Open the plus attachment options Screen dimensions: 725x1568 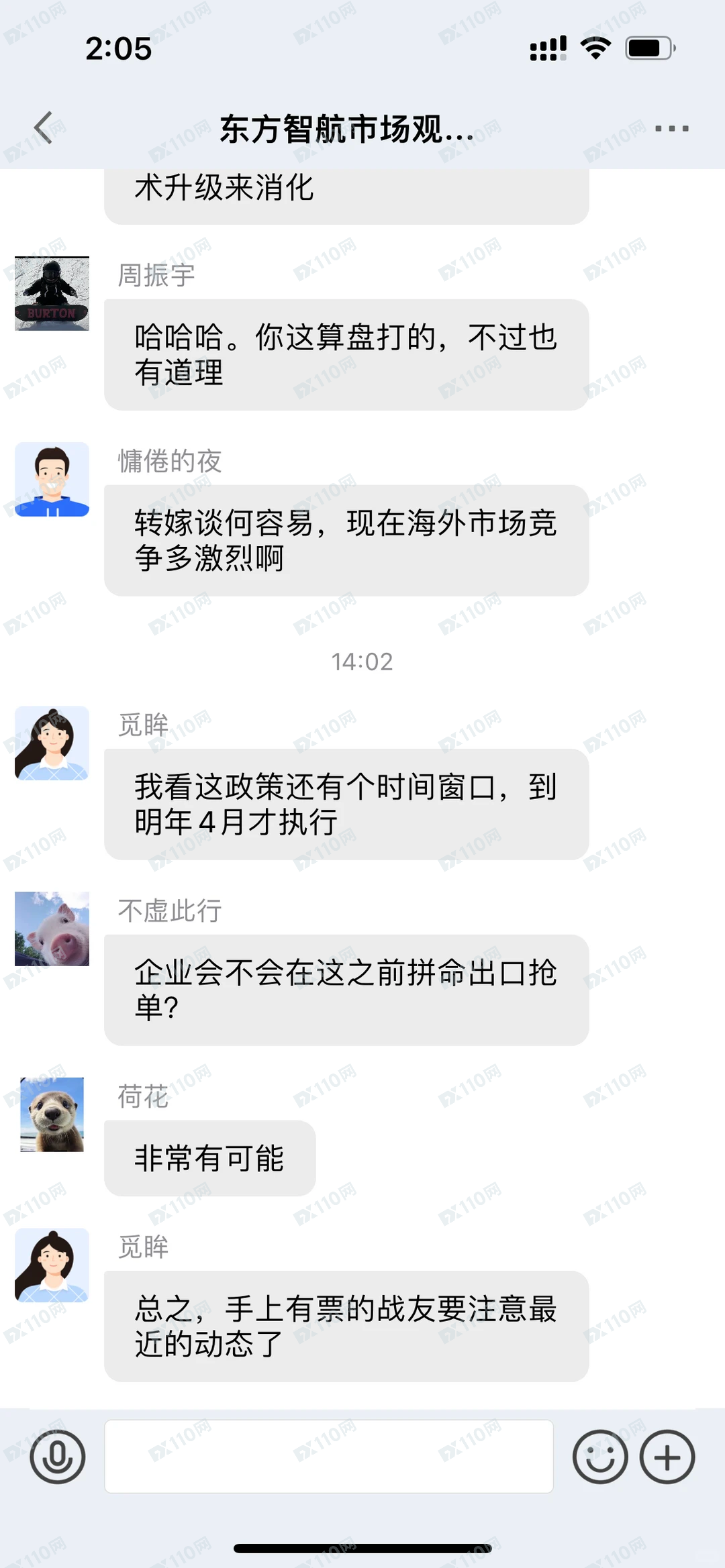point(667,1457)
